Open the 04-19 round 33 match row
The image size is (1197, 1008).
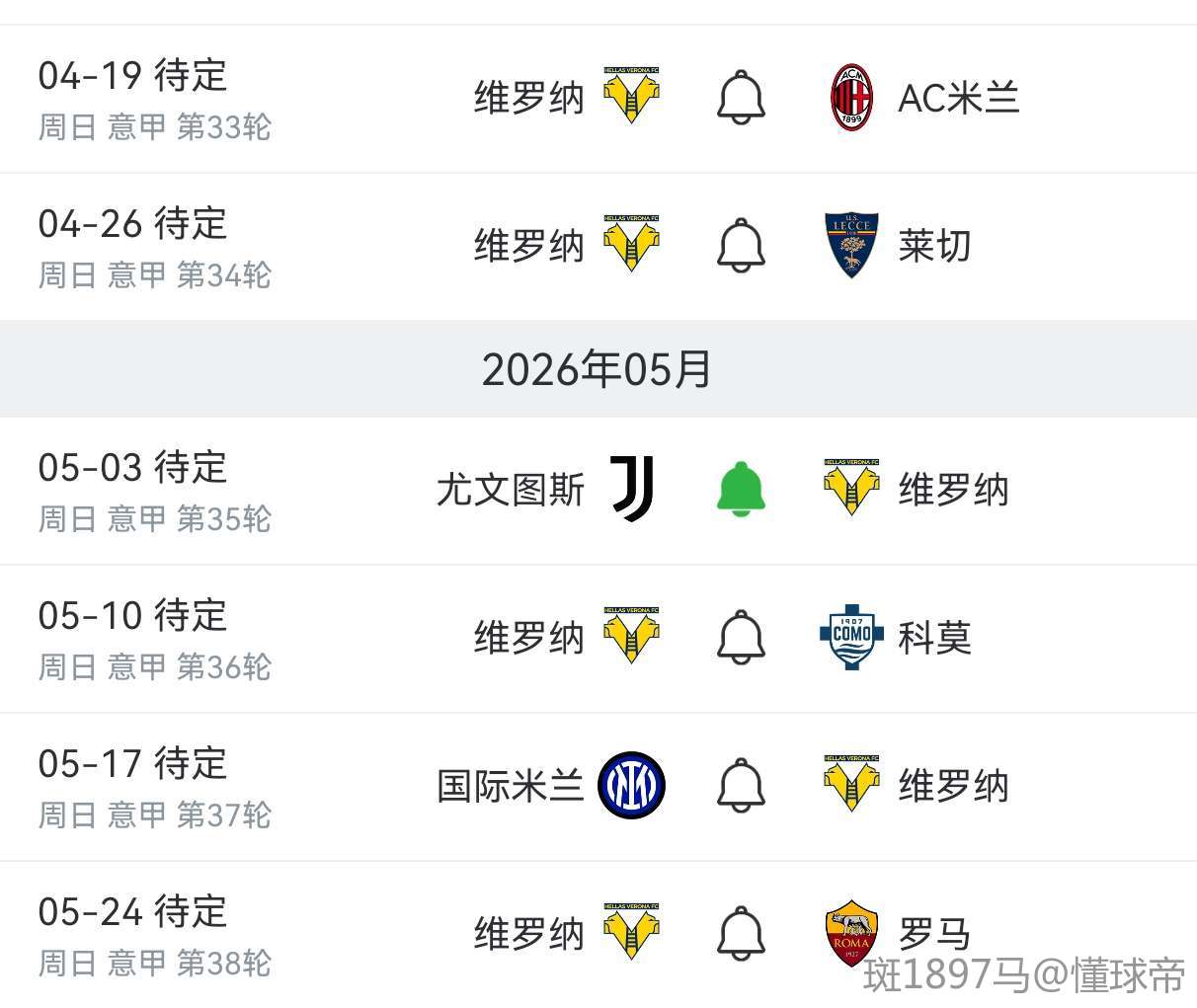tap(154, 100)
